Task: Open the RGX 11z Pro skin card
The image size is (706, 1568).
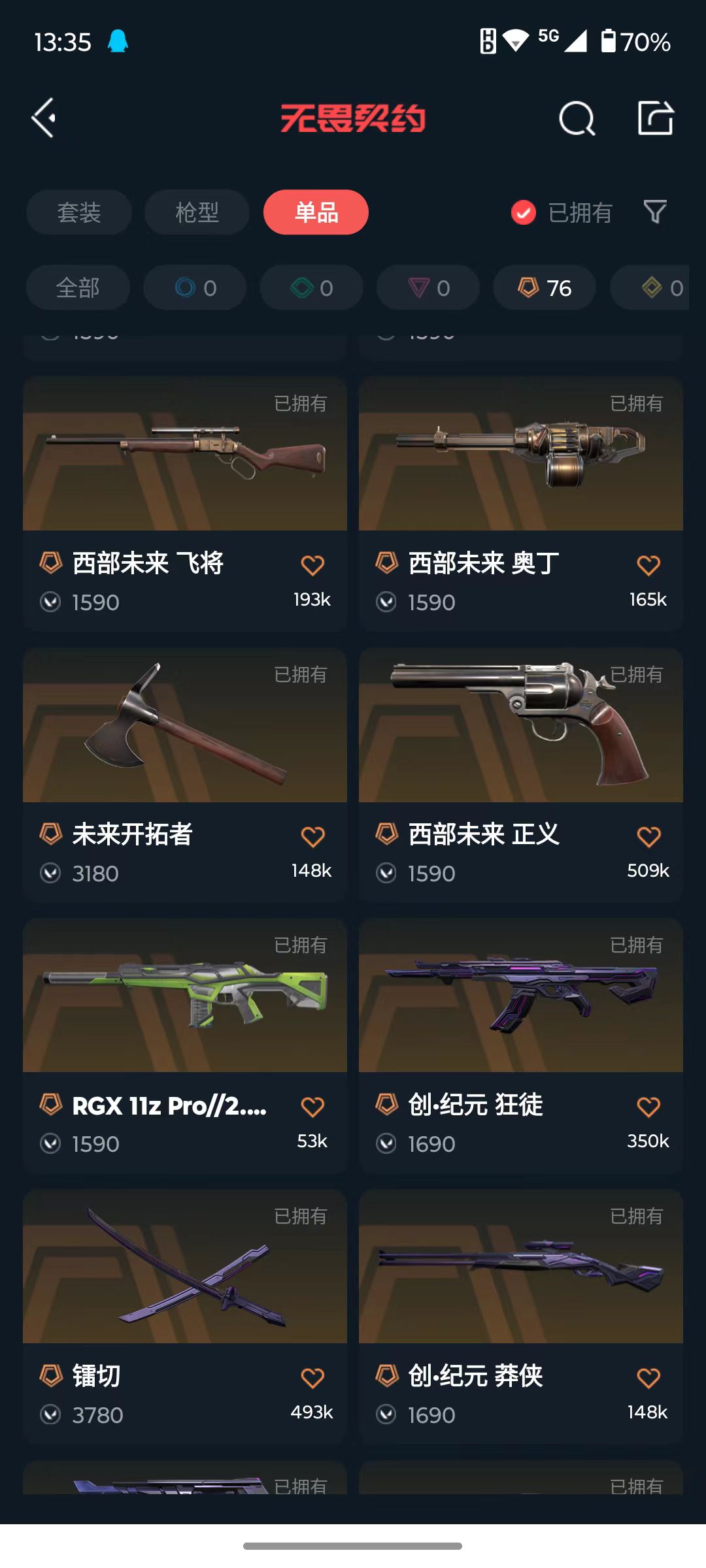Action: pos(185,1046)
